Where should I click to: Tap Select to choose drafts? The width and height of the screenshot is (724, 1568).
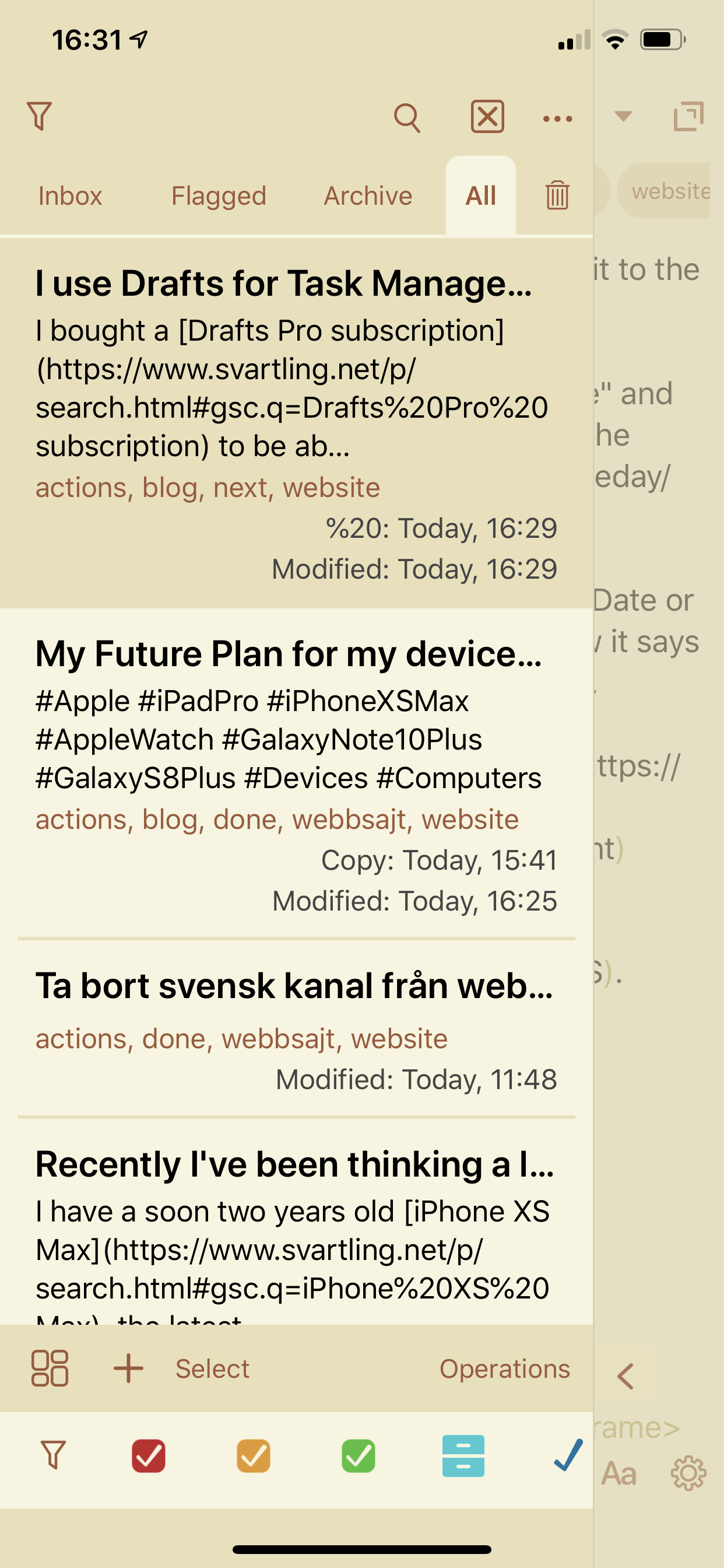point(212,1368)
